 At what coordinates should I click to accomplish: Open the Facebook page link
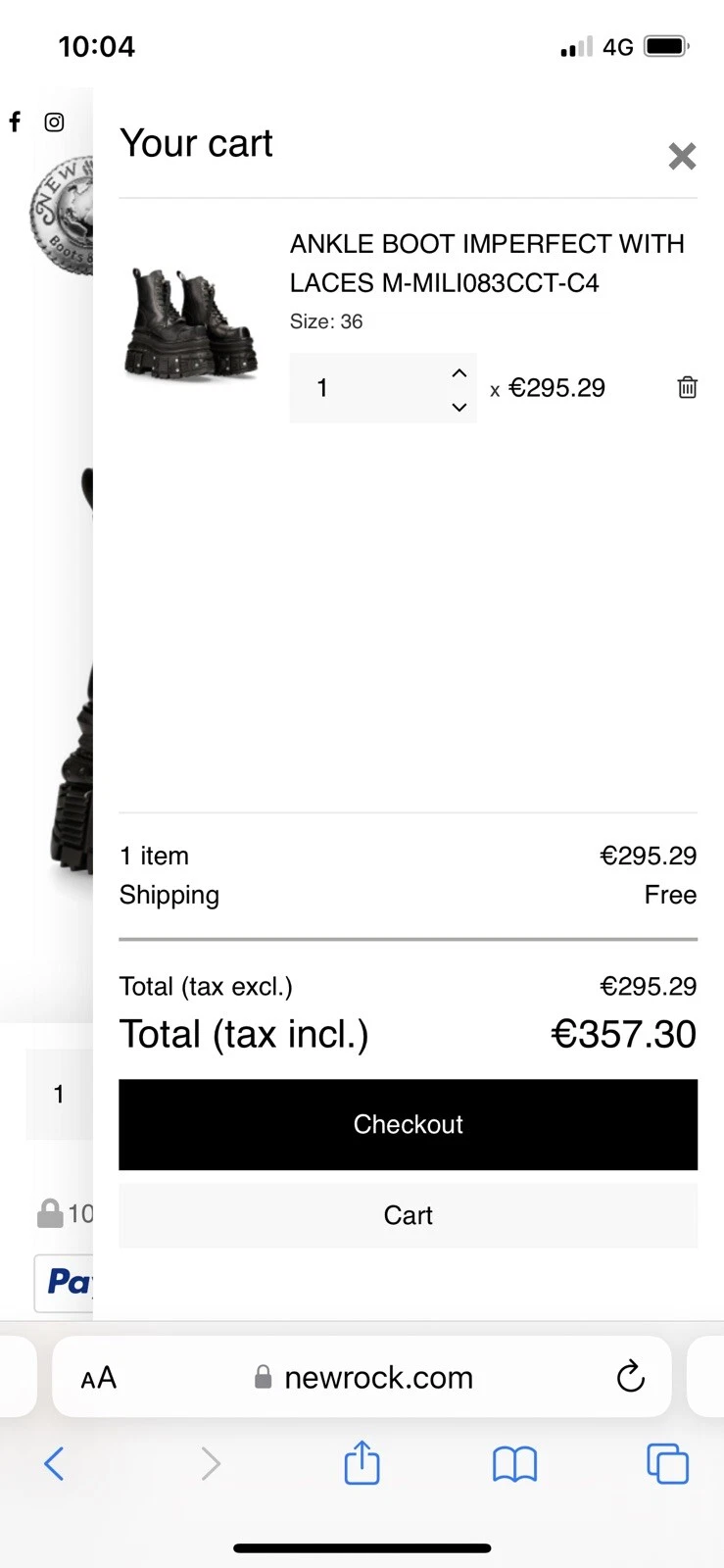[15, 122]
